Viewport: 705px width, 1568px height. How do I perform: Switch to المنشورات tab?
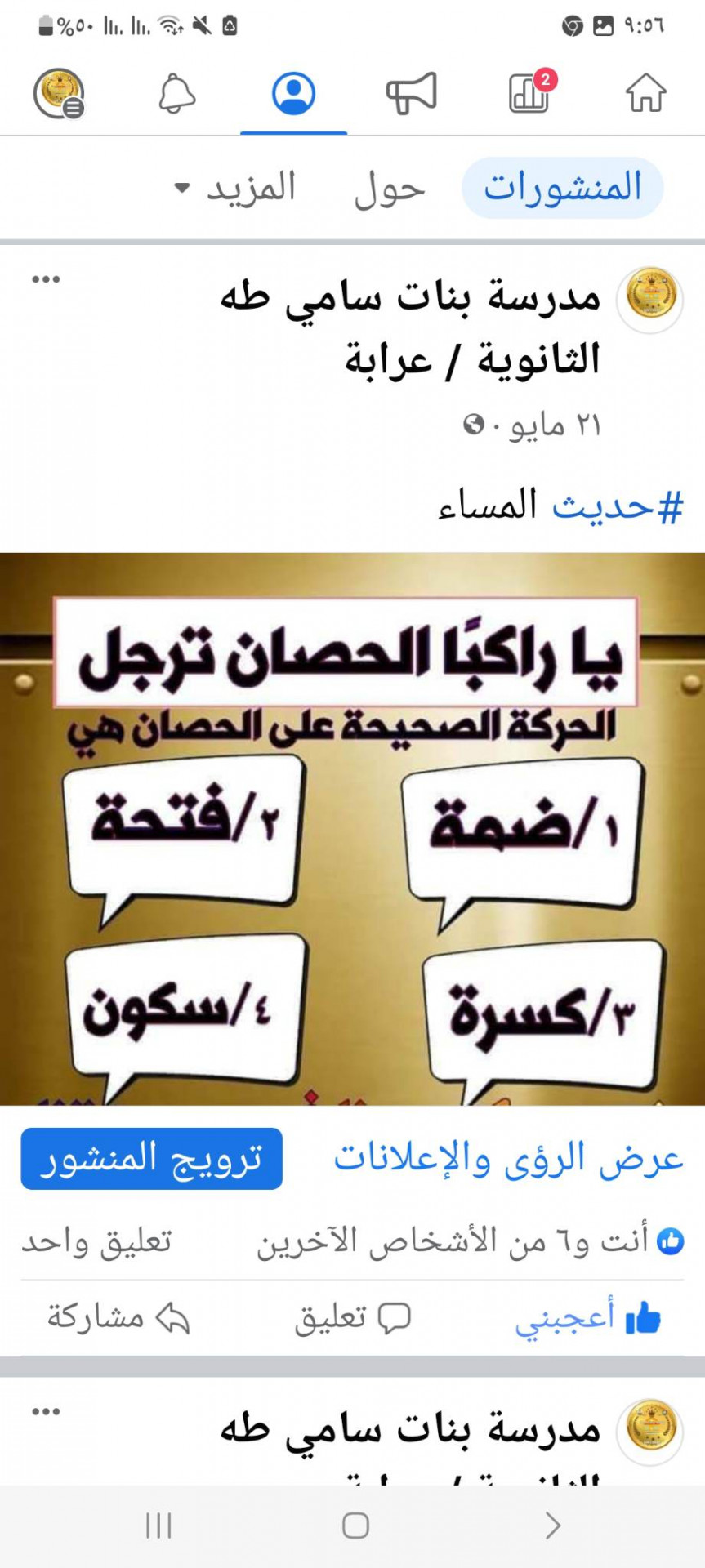click(x=562, y=188)
